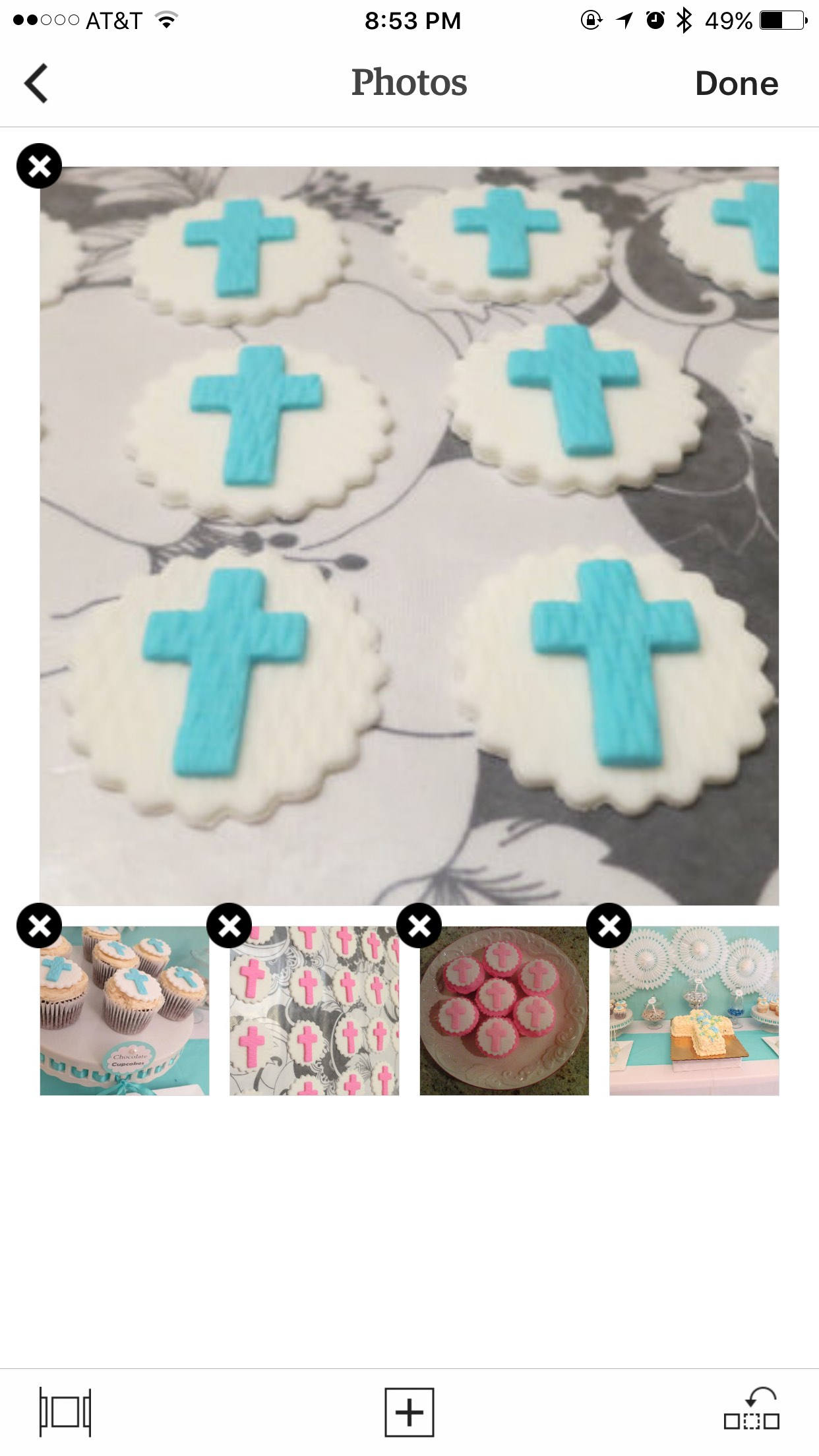The image size is (819, 1456).
Task: Tap Done to finish editing photos
Action: 736,84
